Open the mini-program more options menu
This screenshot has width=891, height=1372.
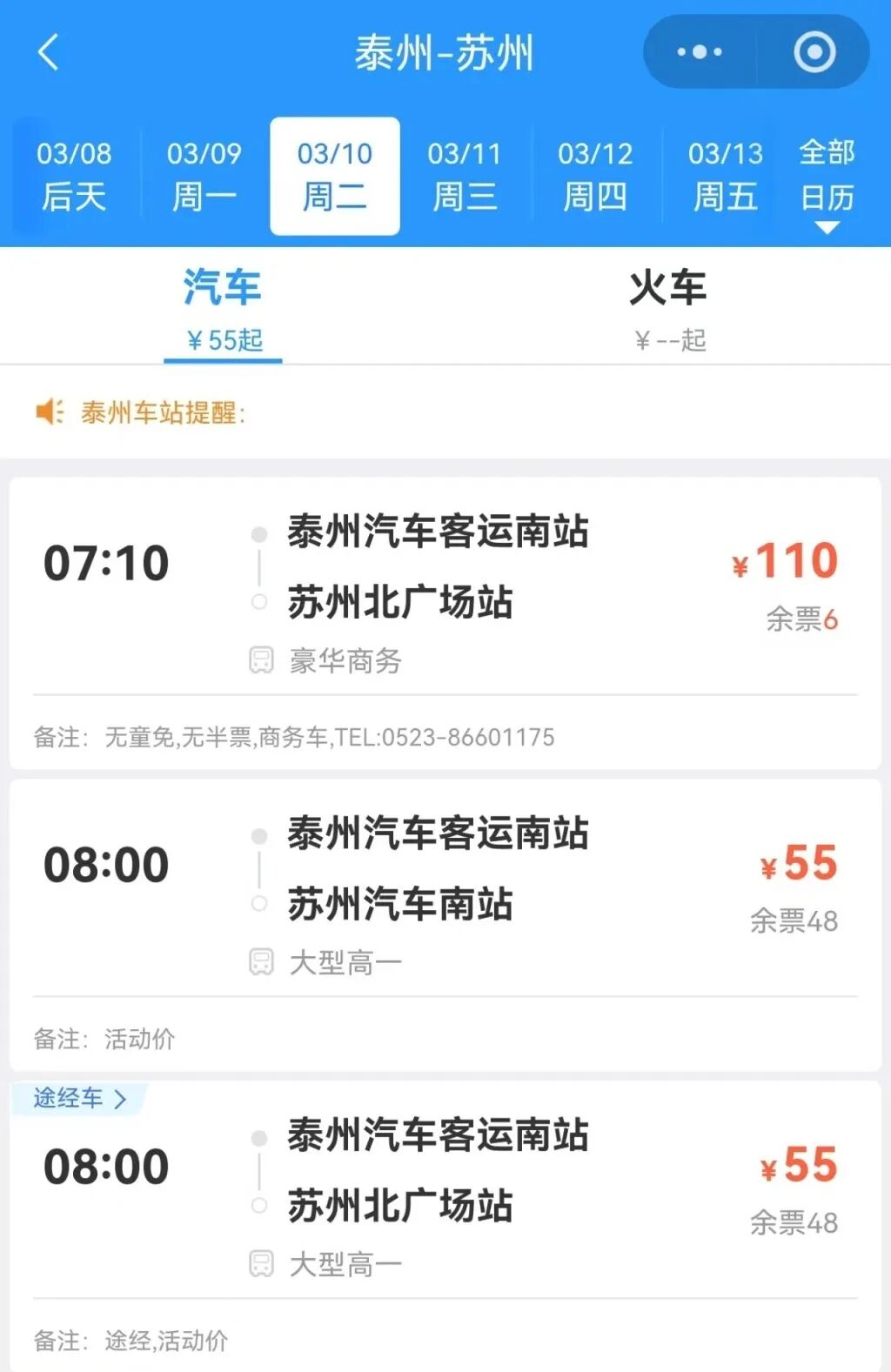700,52
